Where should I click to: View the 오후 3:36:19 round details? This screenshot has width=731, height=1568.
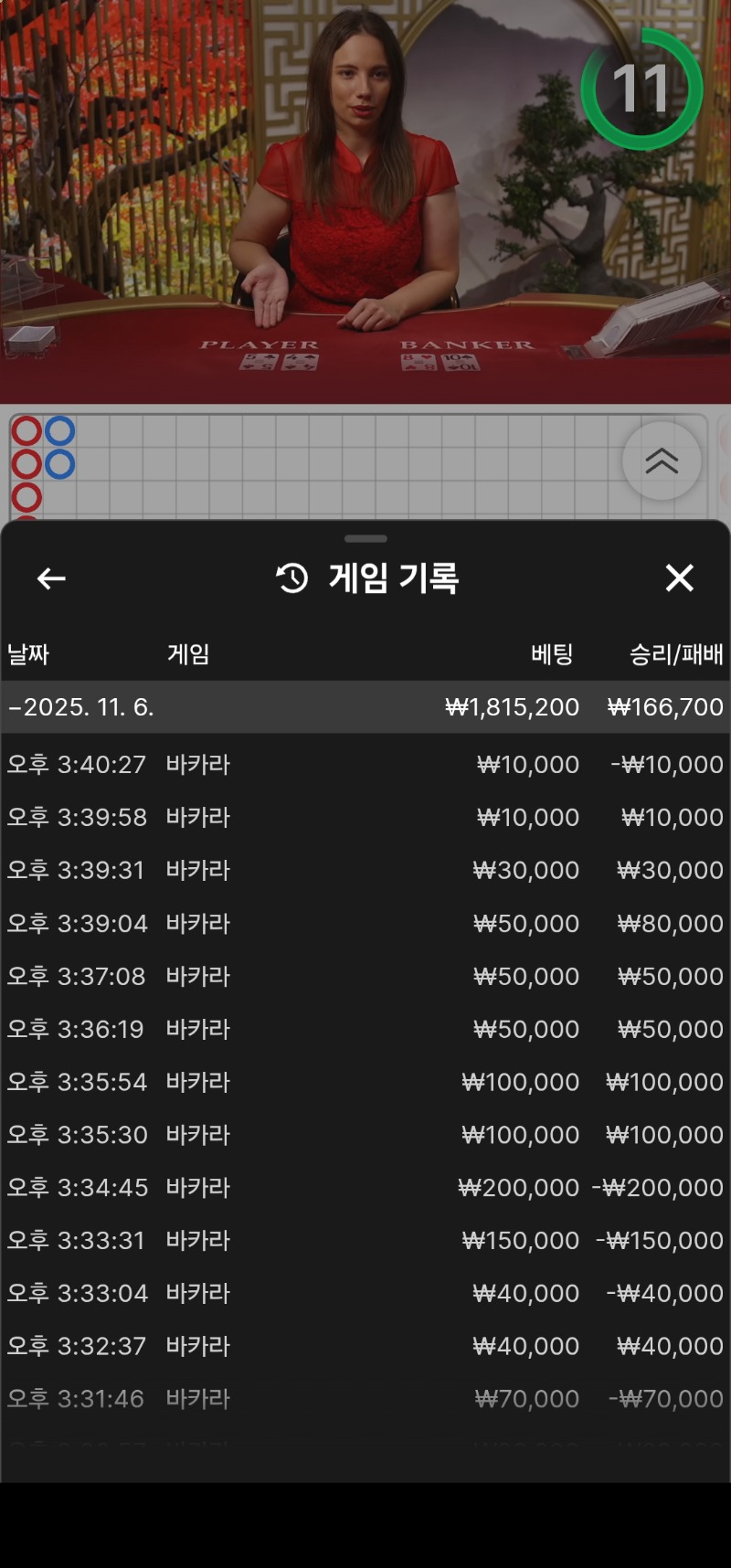(365, 1029)
